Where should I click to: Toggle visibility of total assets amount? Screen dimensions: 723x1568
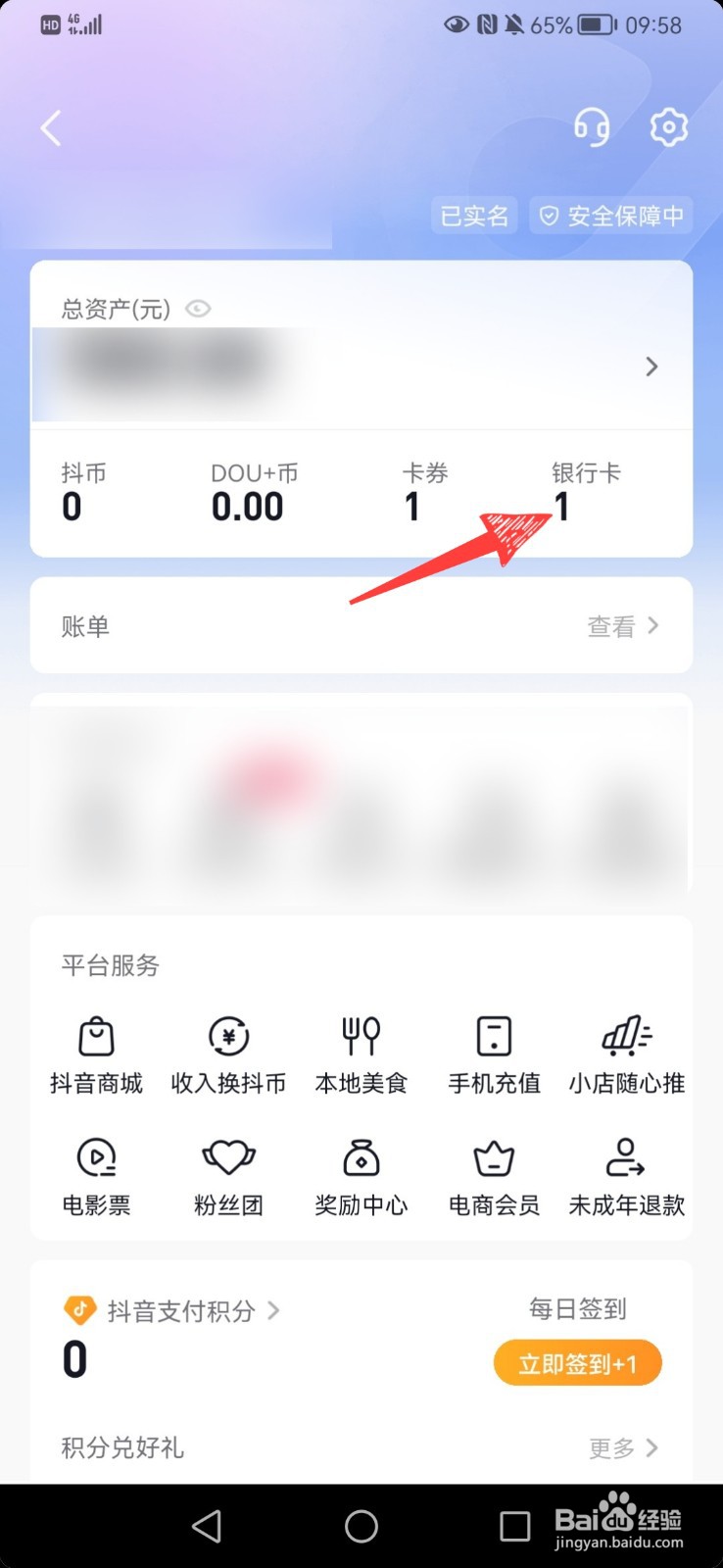click(x=198, y=309)
